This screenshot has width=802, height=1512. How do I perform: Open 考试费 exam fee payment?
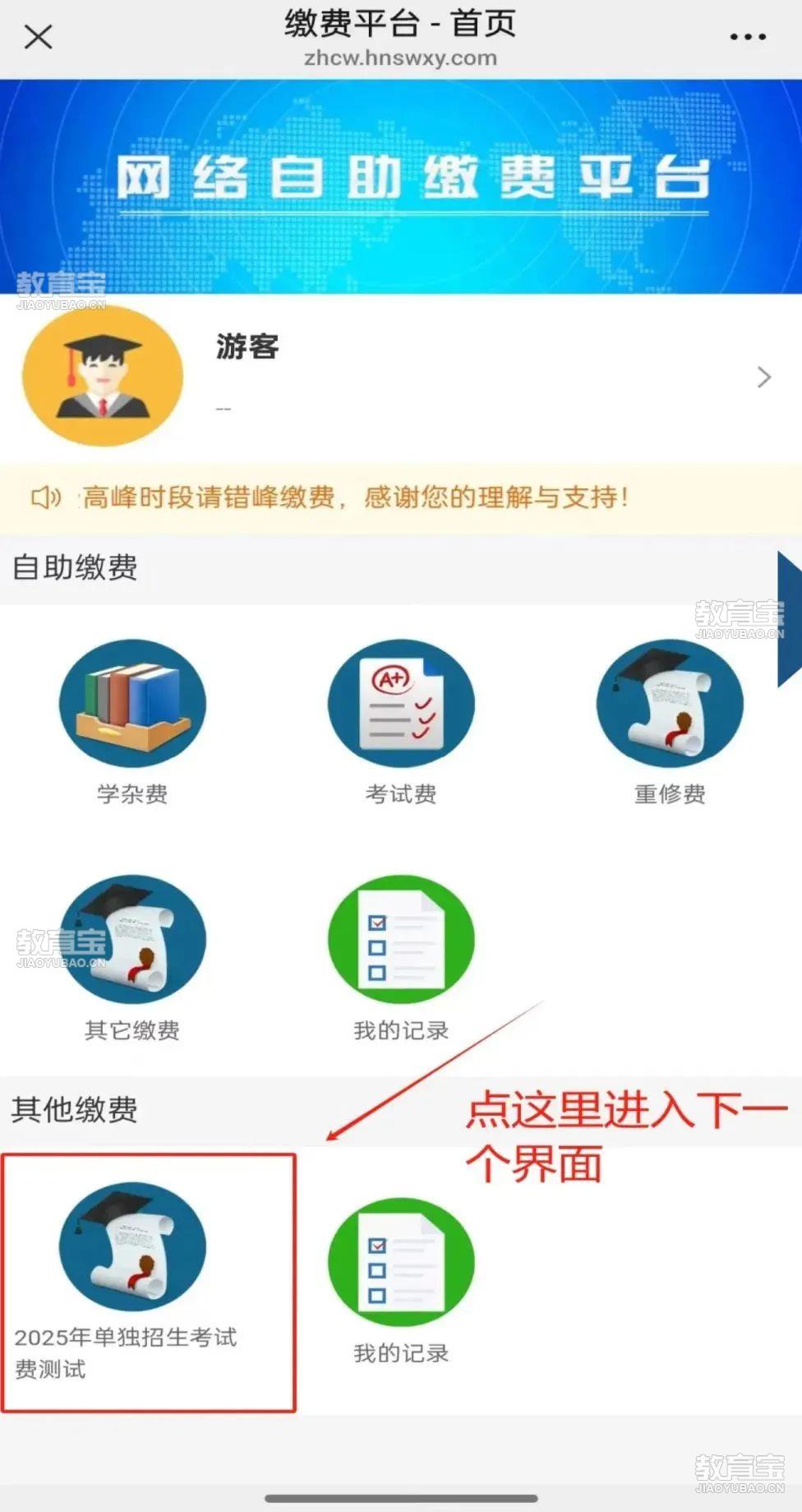point(401,719)
